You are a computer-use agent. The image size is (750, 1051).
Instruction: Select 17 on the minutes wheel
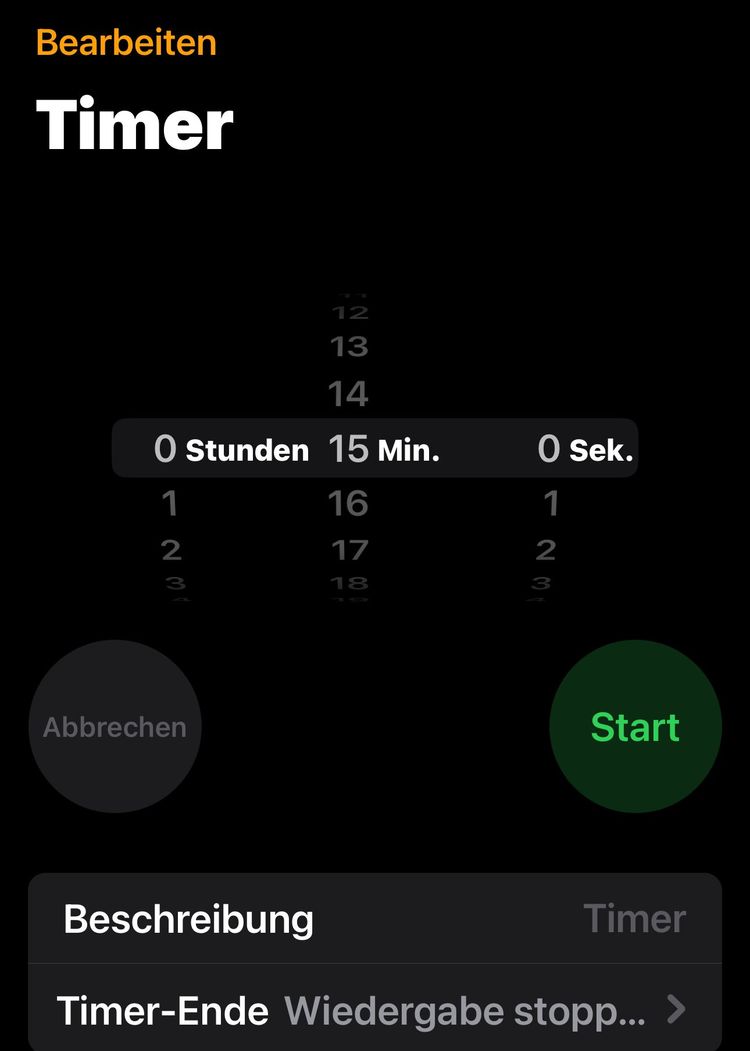click(348, 549)
